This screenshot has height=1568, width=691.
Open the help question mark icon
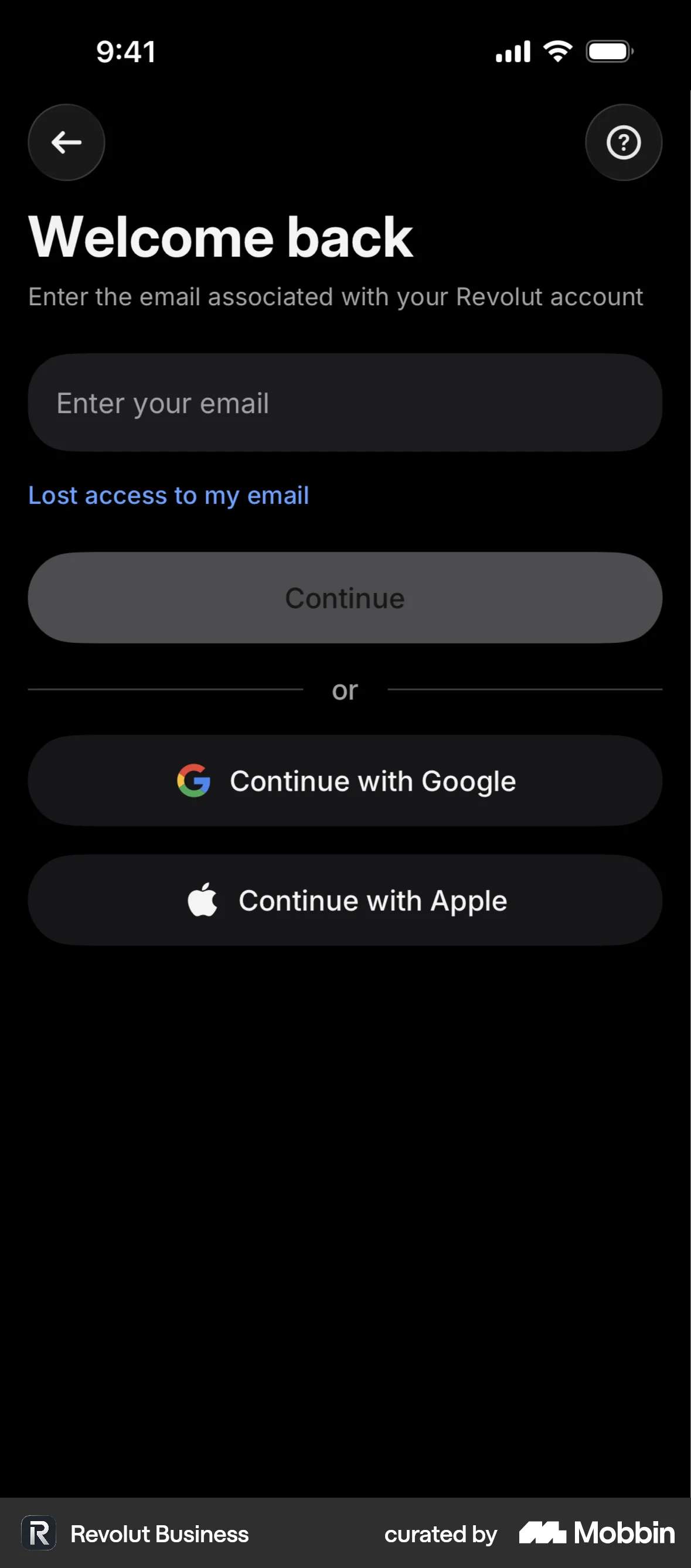[624, 142]
